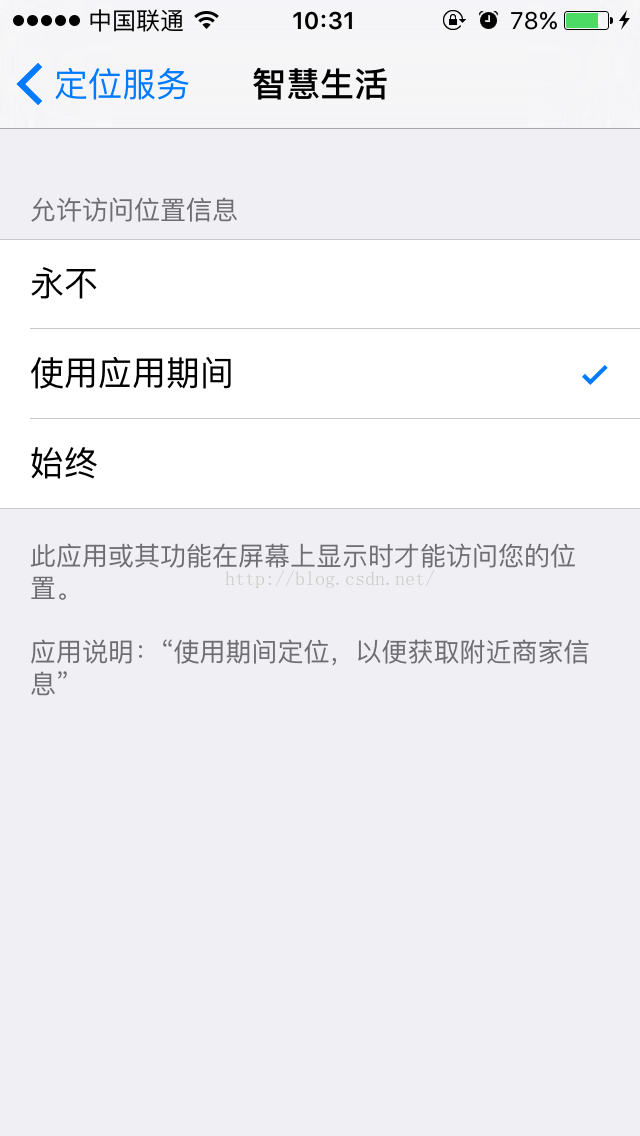Image resolution: width=640 pixels, height=1136 pixels.
Task: Choose 使用应用期间 location access
Action: coord(320,374)
